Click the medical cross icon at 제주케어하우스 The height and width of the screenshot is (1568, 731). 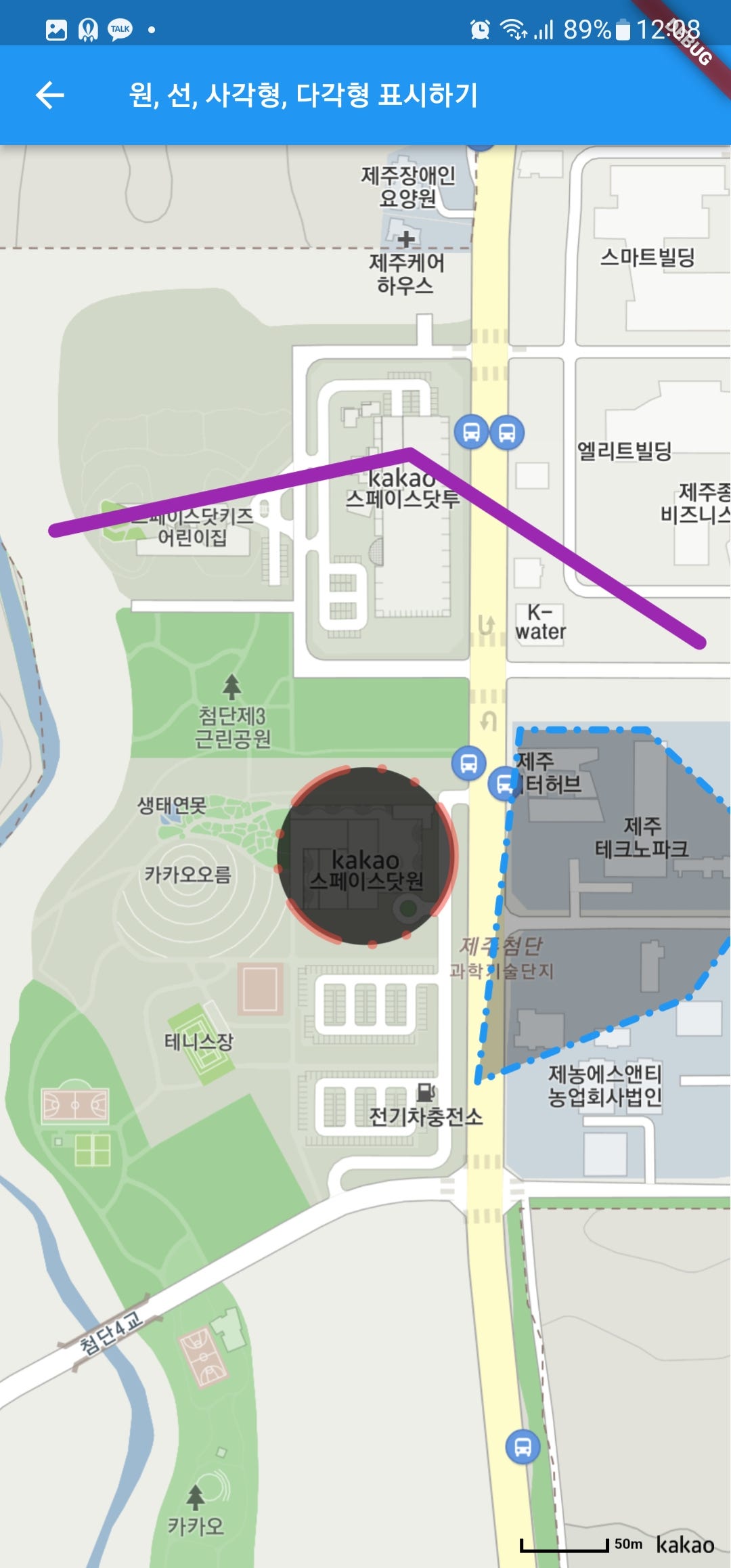(405, 238)
